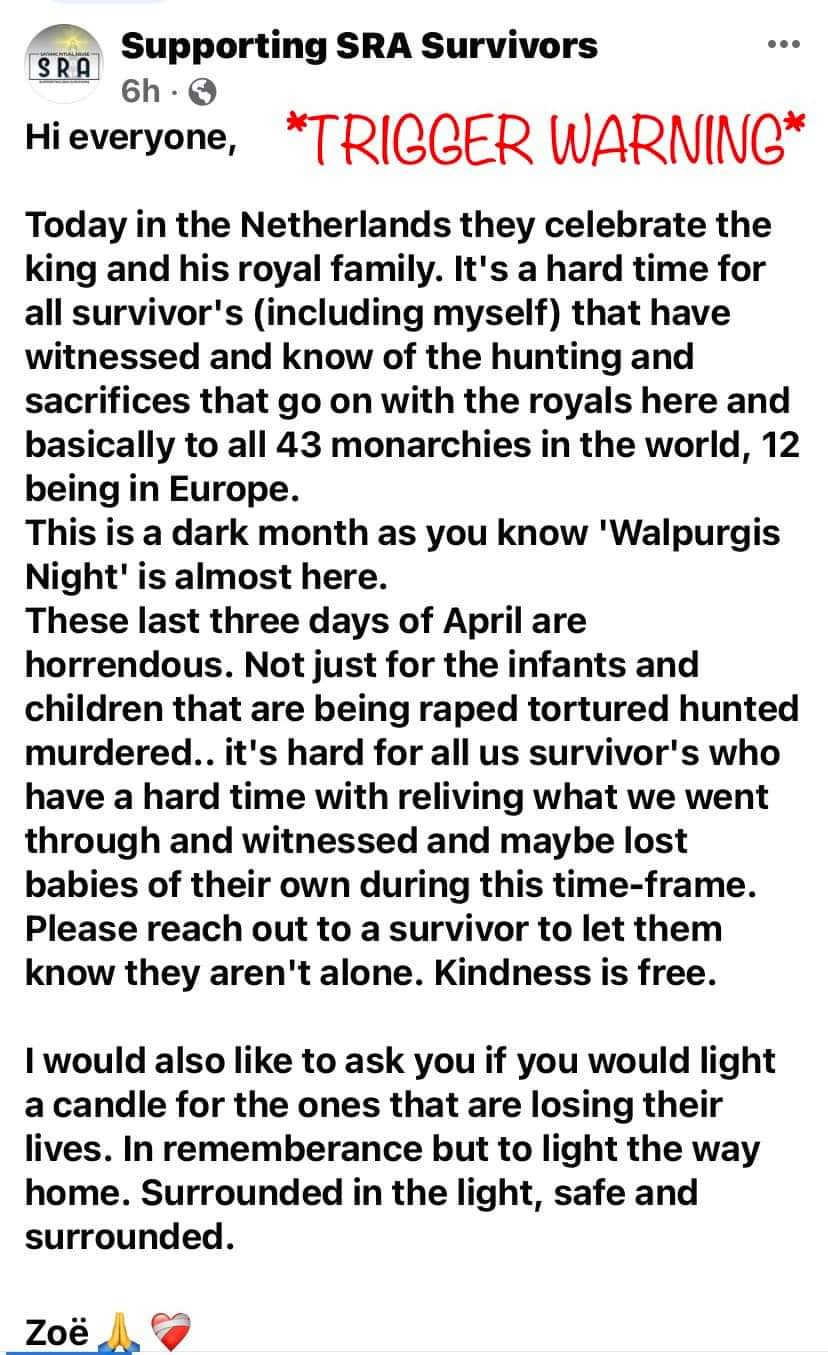
Task: Open the post's three-dot overflow menu
Action: point(783,46)
